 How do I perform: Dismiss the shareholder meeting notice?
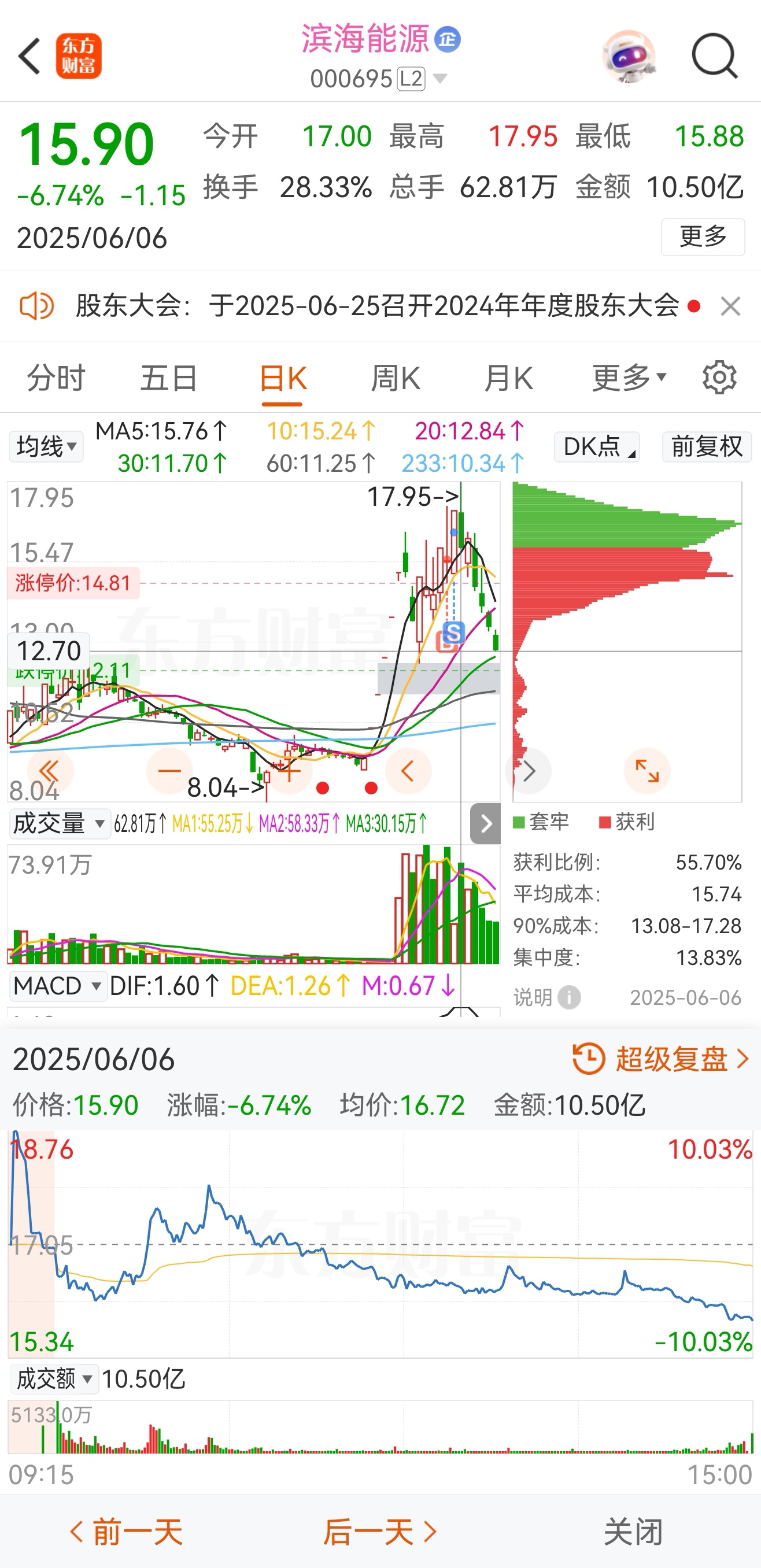(x=730, y=306)
